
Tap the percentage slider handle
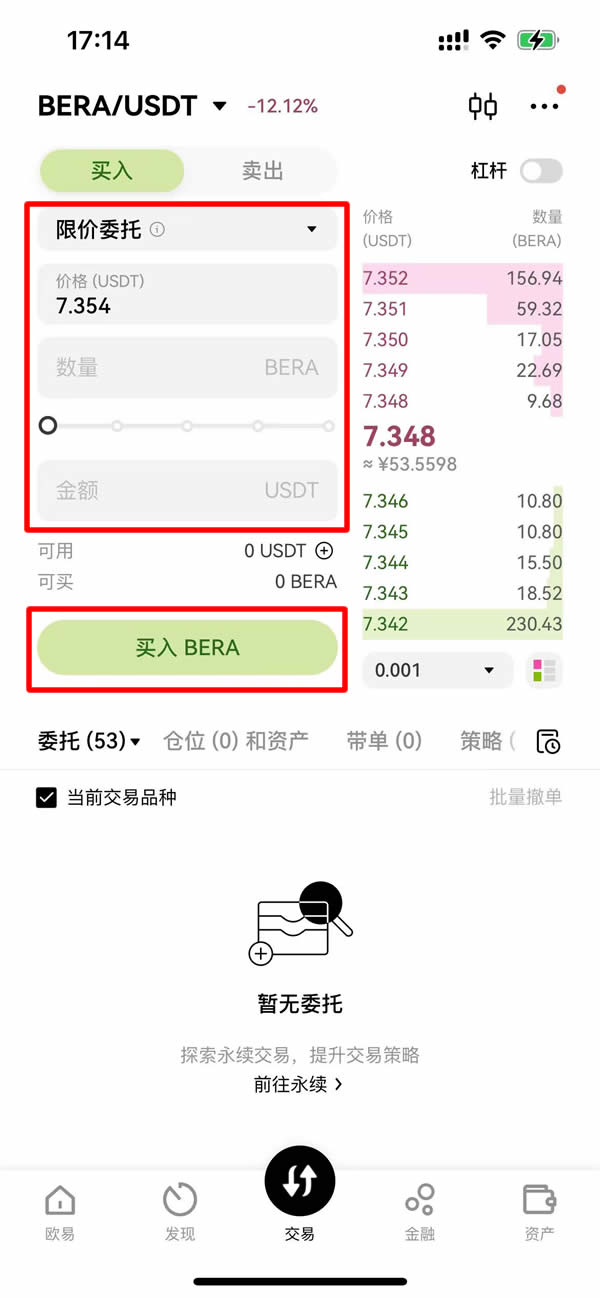48,426
